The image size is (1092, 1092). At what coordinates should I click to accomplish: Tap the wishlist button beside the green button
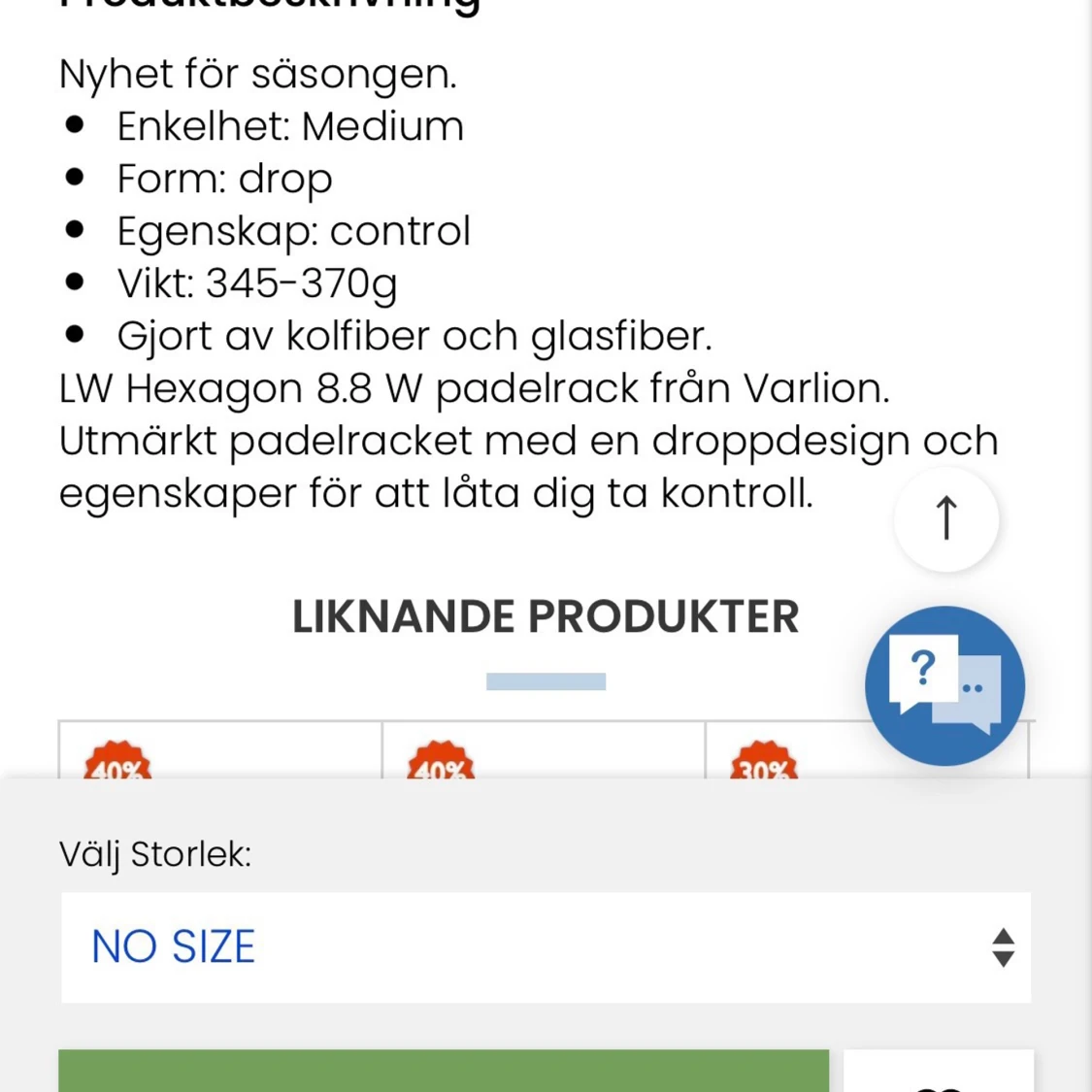(938, 1074)
